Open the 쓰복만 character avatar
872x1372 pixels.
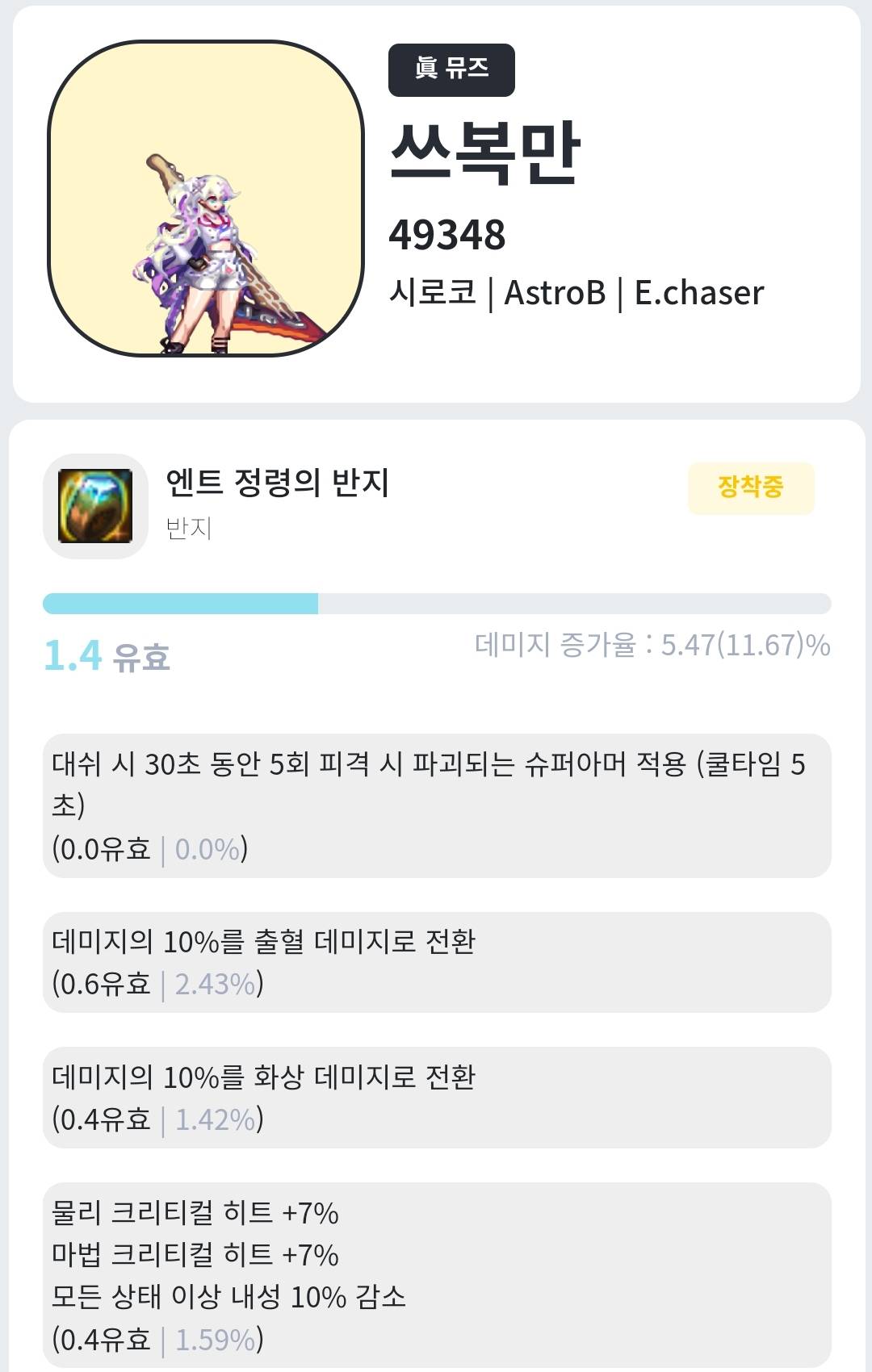[205, 199]
